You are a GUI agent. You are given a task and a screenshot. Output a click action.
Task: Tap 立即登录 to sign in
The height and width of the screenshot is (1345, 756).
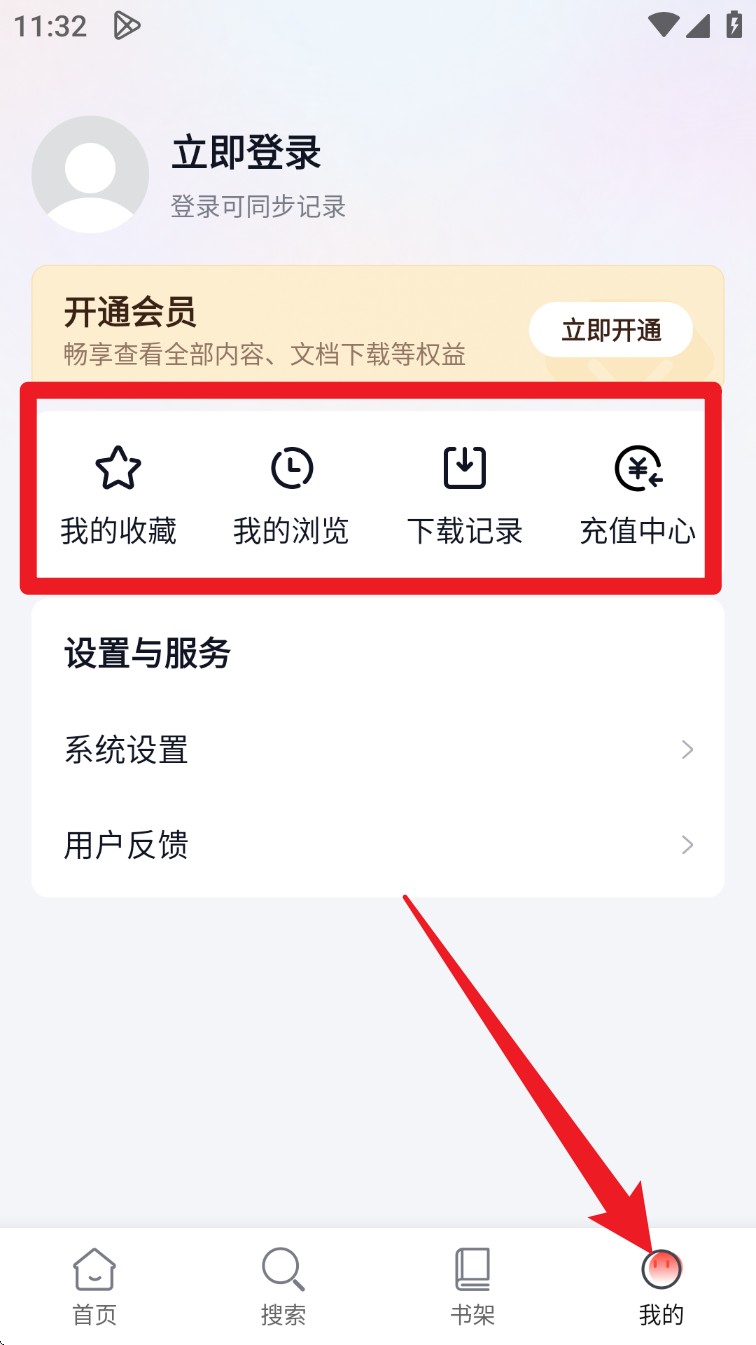246,154
